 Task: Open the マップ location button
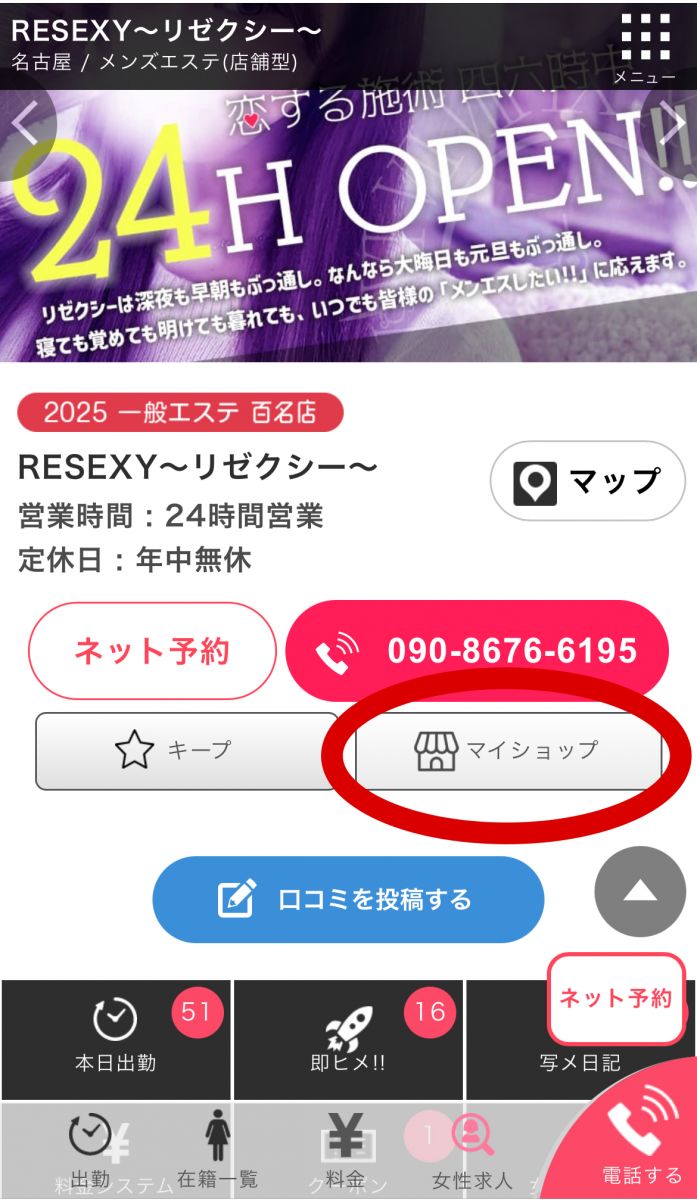point(587,481)
